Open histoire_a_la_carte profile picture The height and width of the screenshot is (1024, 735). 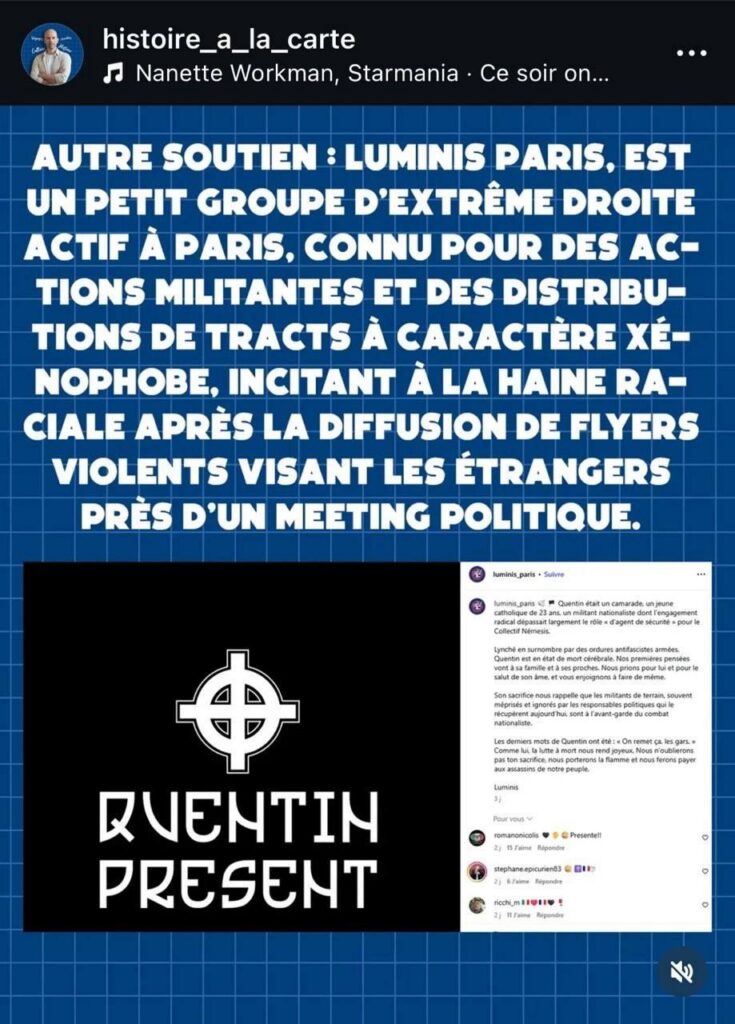pos(52,53)
